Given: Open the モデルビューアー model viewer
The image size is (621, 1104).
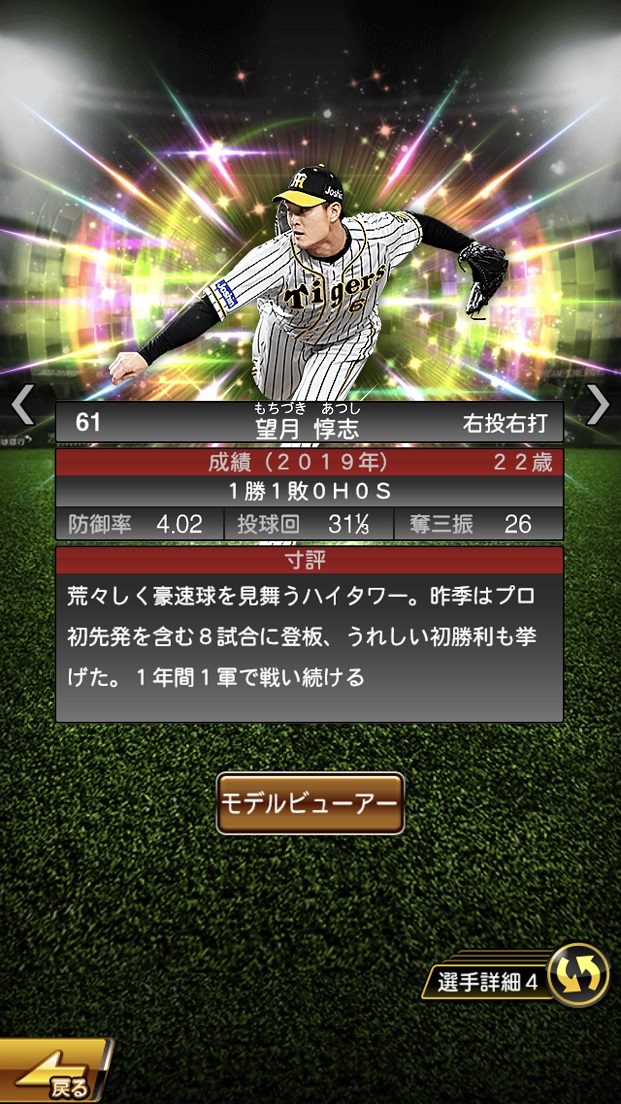Looking at the screenshot, I should click(x=310, y=803).
